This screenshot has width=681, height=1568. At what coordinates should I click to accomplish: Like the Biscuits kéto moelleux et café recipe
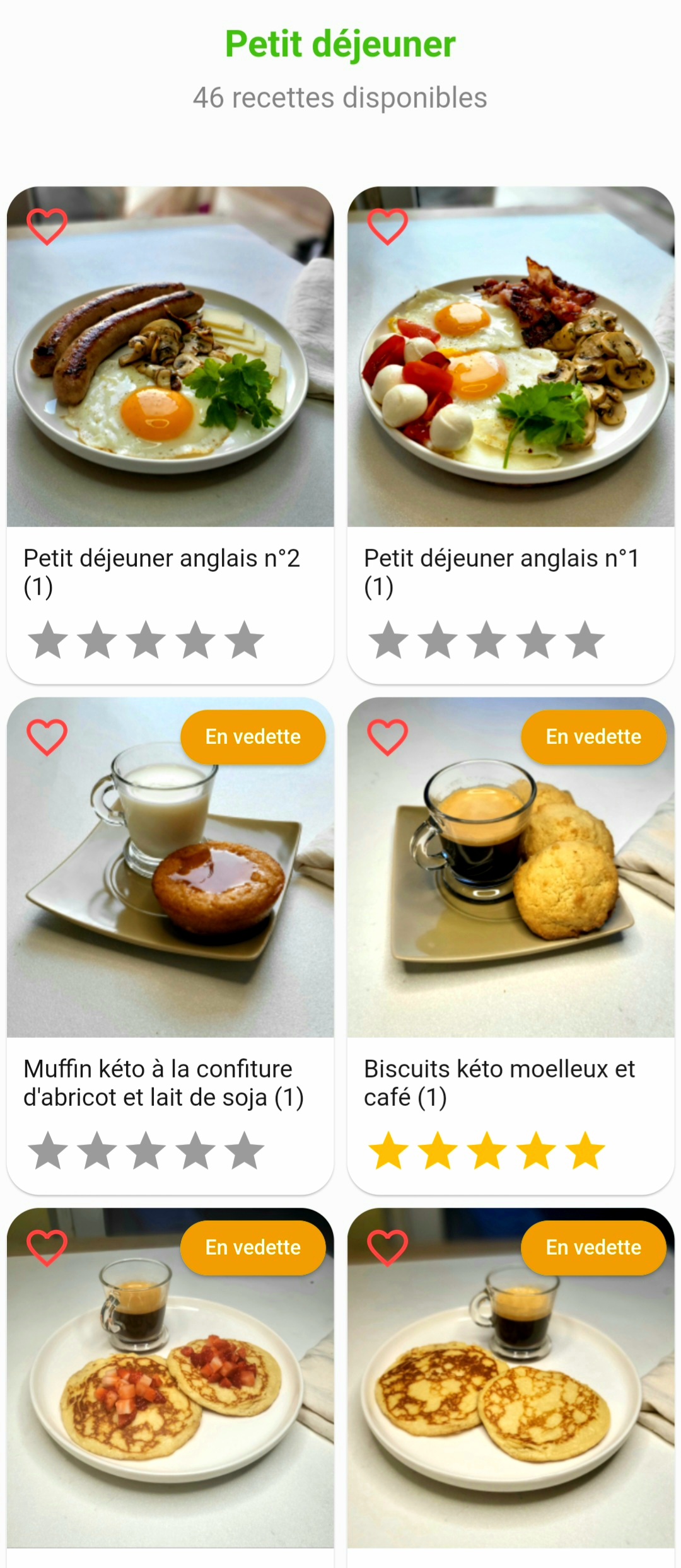tap(388, 737)
